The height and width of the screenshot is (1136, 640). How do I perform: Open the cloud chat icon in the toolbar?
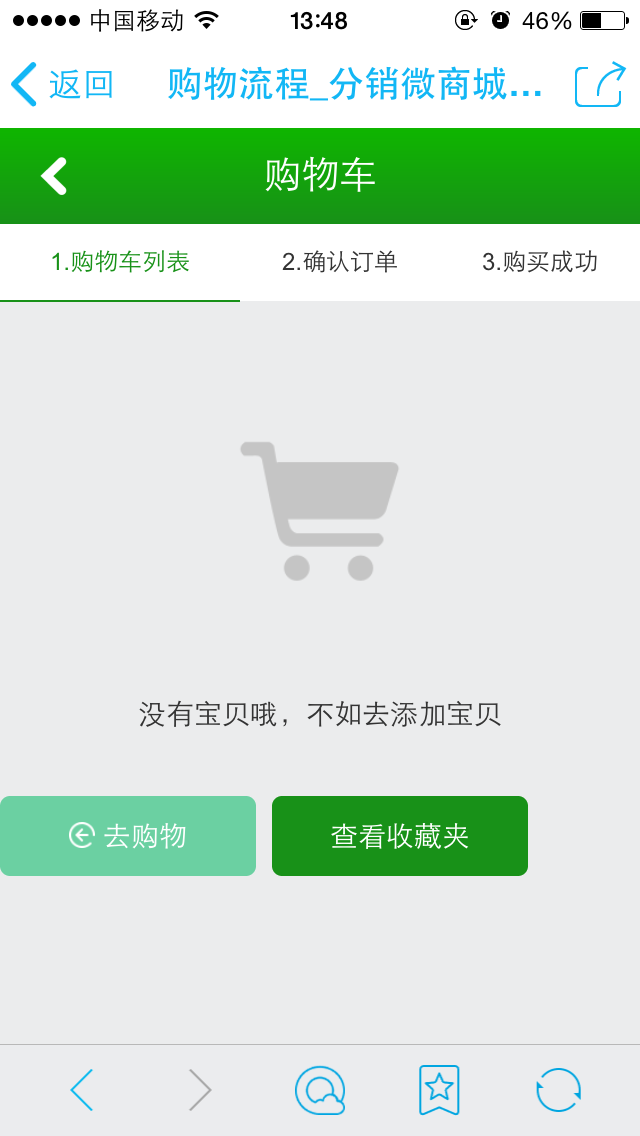pos(320,1090)
